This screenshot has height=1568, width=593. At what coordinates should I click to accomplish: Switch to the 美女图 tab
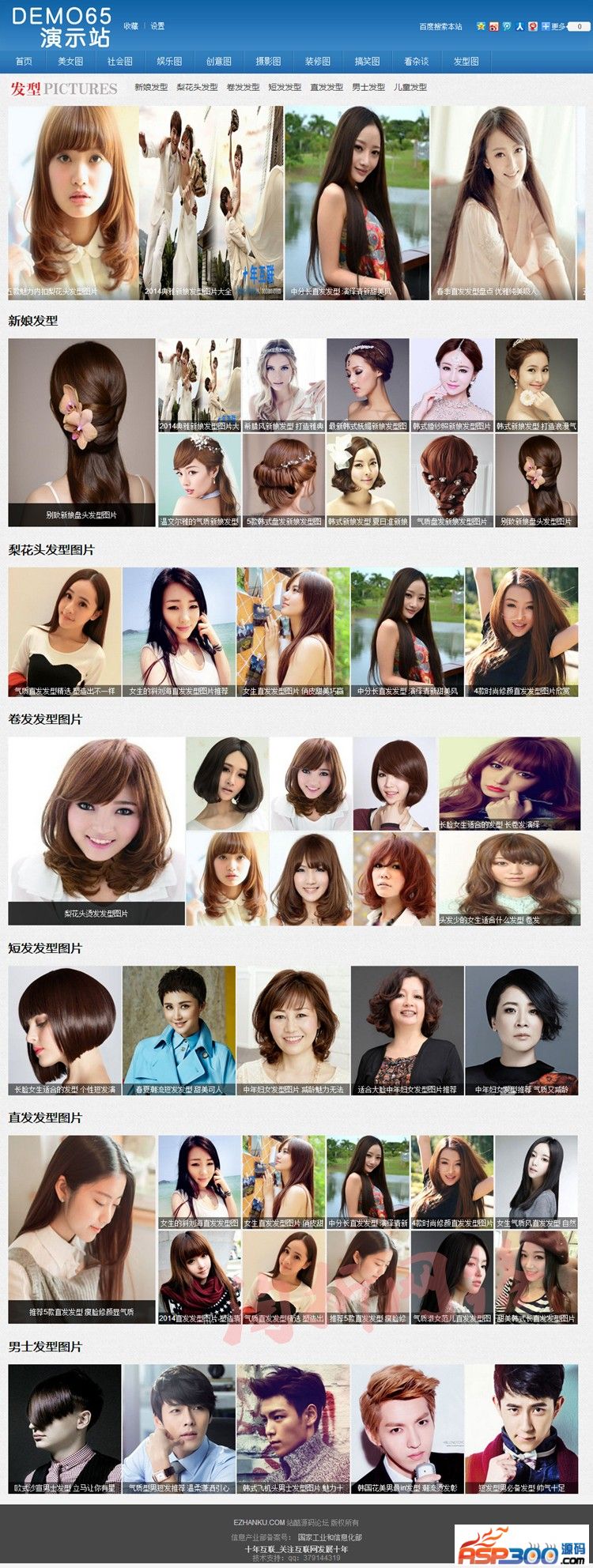click(x=70, y=62)
